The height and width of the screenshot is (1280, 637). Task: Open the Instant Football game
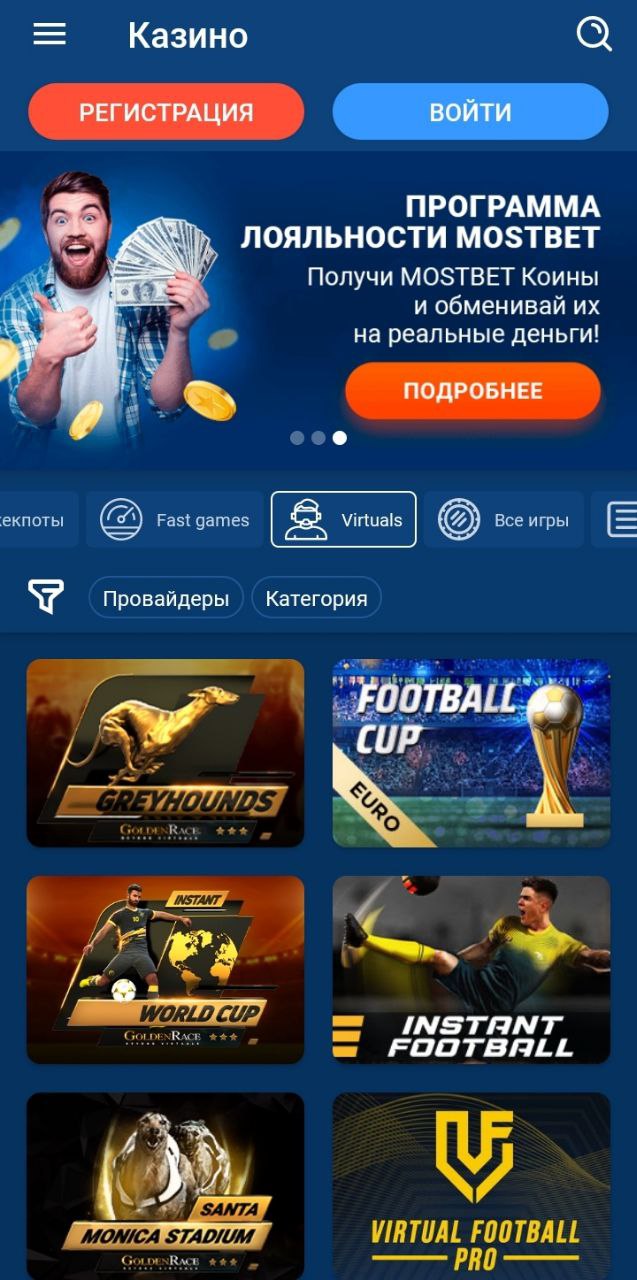point(471,969)
